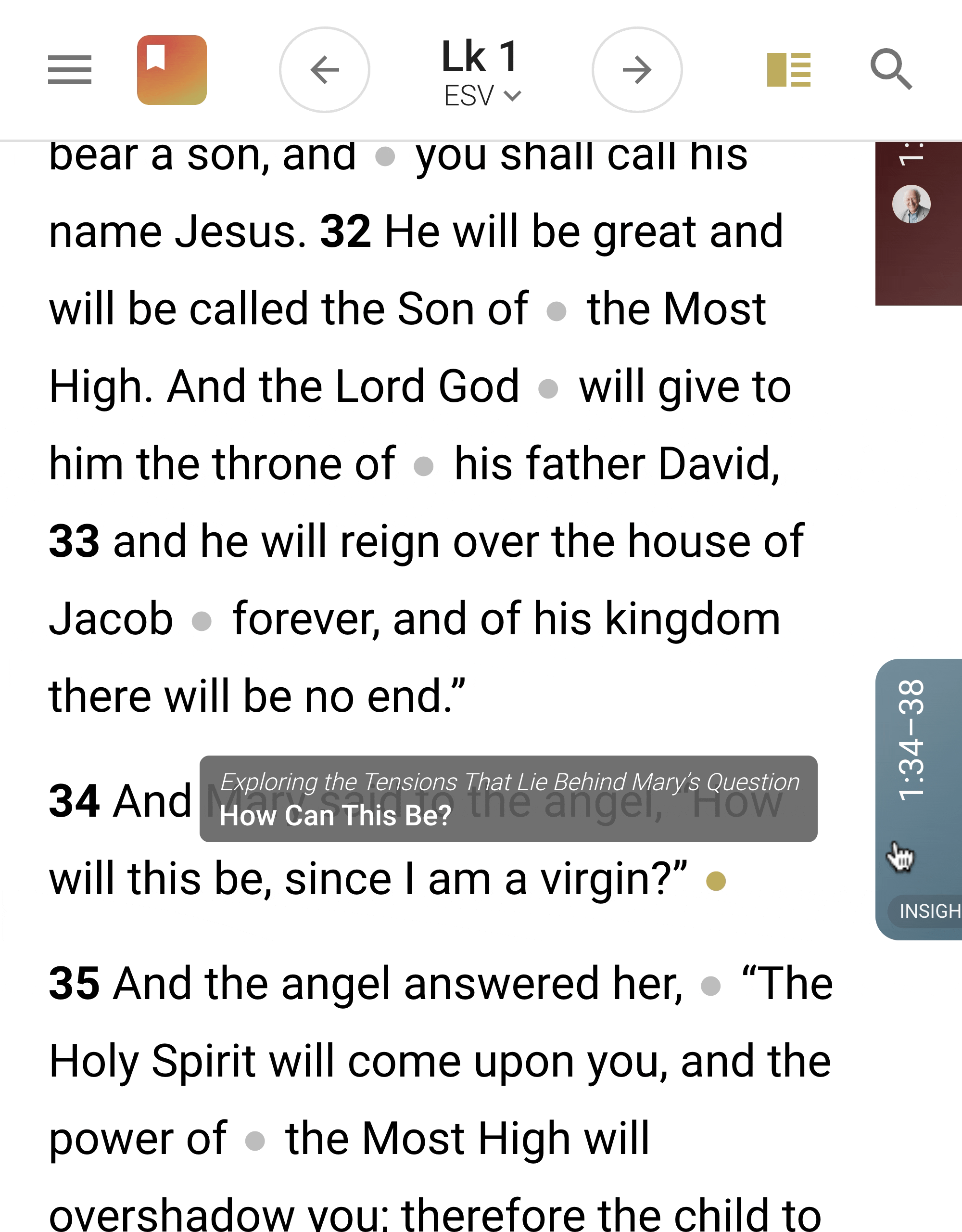The image size is (962, 1232).
Task: Change the ESV translation dropdown
Action: click(x=482, y=96)
